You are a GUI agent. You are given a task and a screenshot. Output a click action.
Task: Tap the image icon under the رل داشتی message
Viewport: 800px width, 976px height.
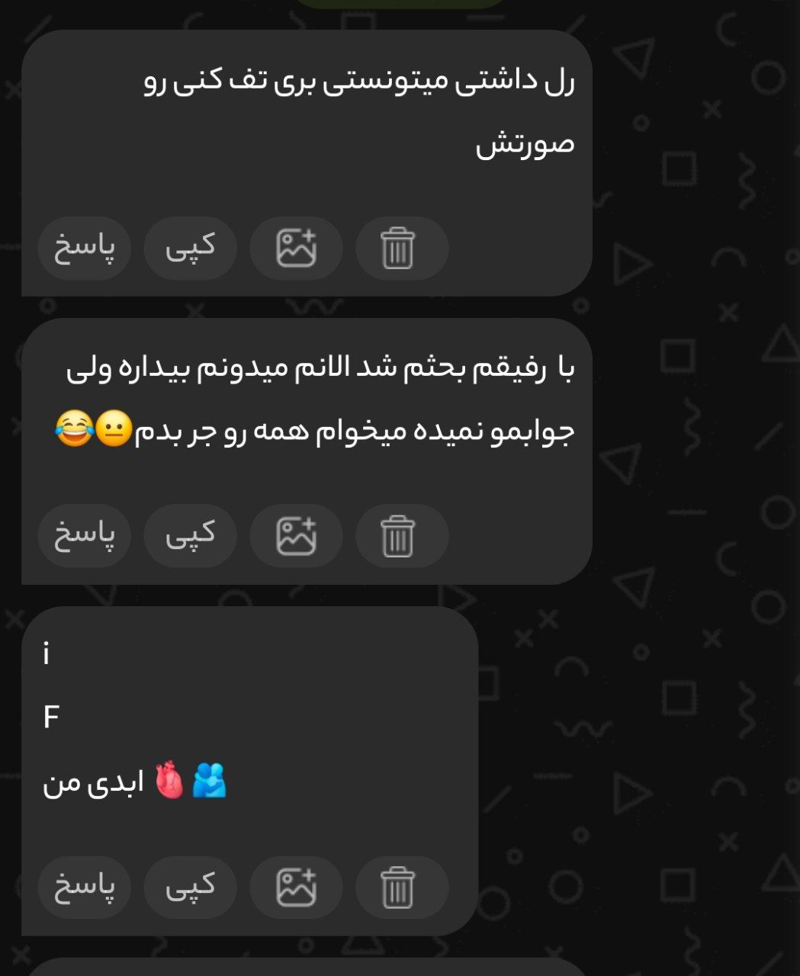coord(296,248)
